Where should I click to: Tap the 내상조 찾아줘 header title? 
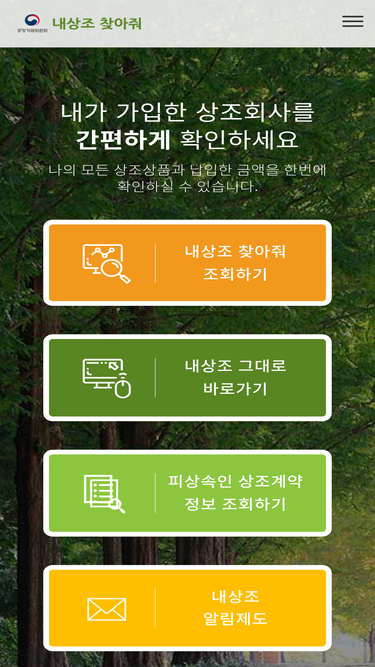[x=97, y=23]
